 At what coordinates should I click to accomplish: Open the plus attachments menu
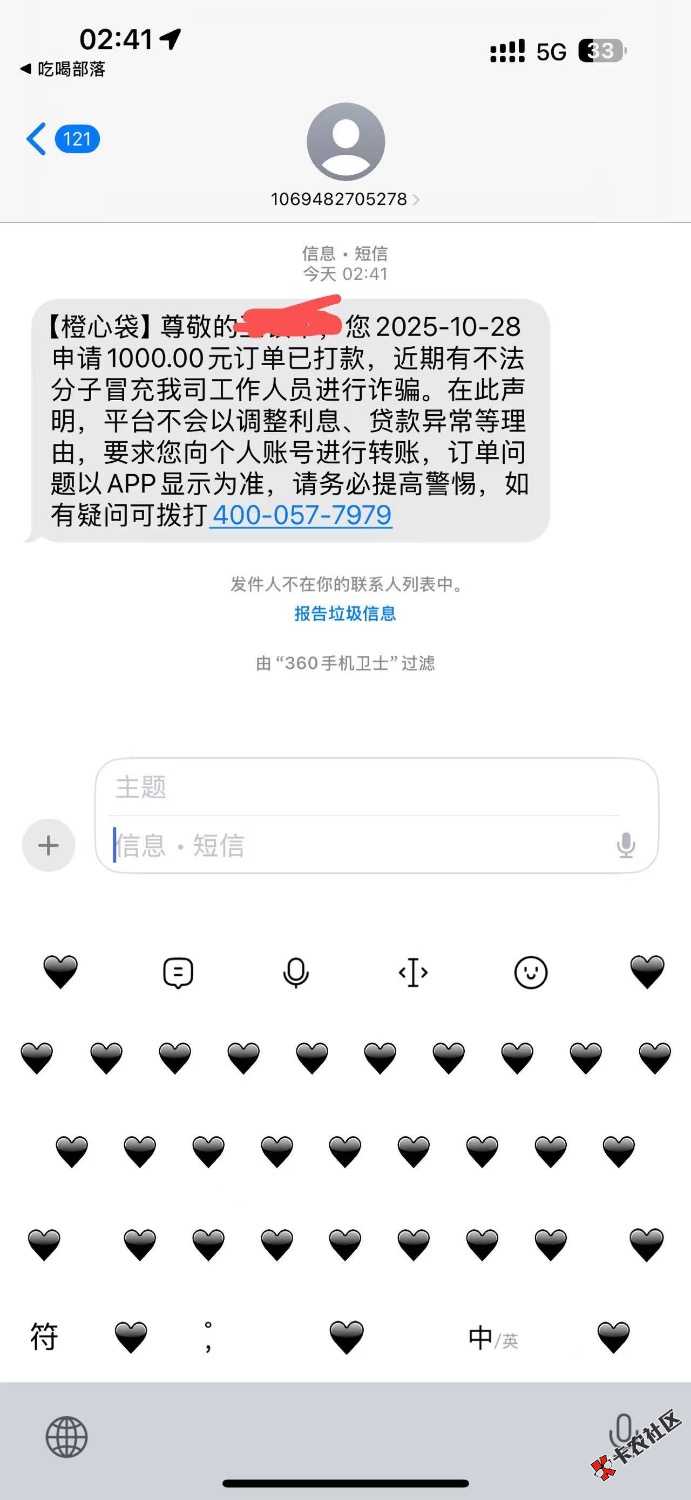(48, 845)
